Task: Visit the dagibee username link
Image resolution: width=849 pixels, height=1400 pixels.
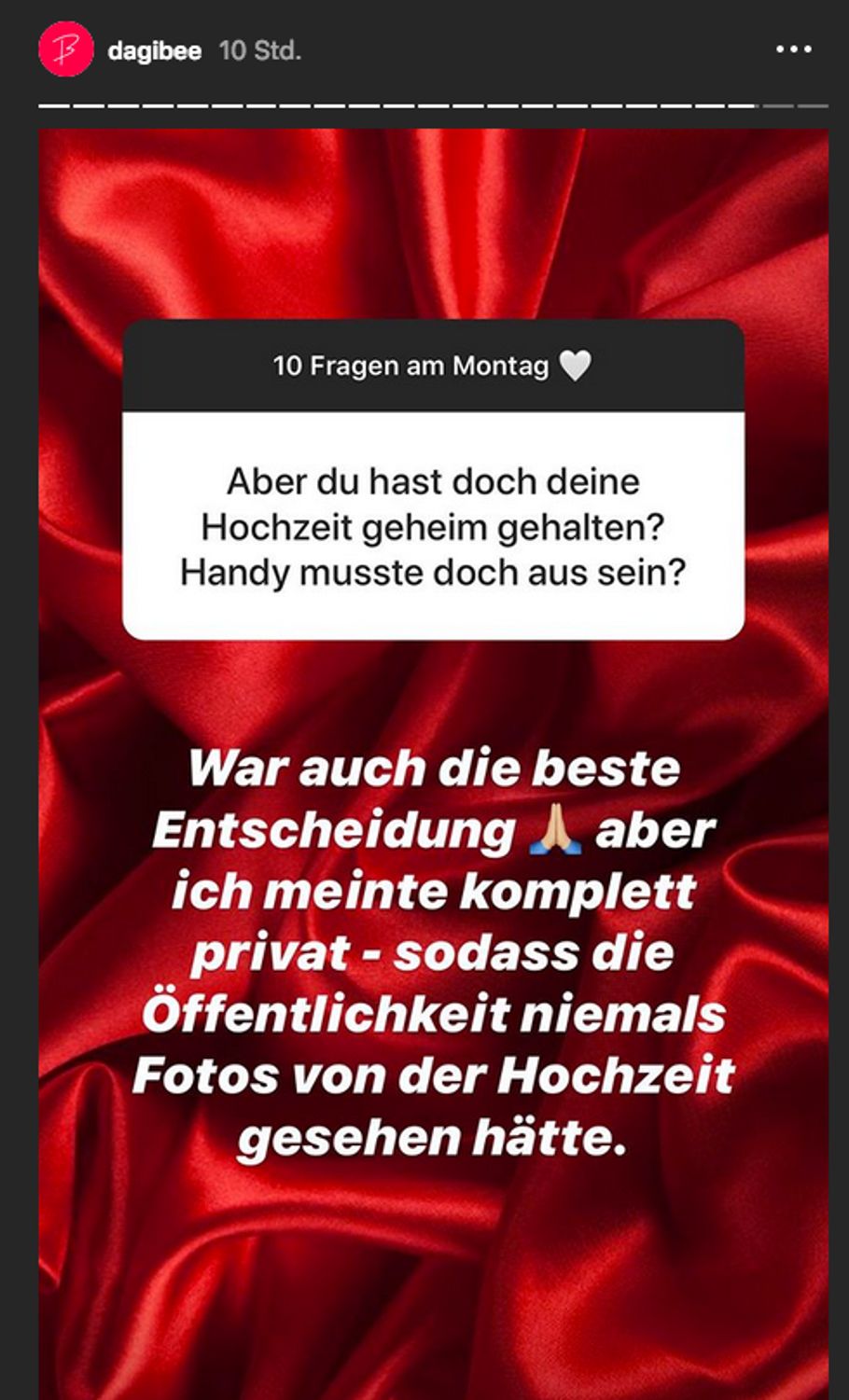Action: click(155, 50)
